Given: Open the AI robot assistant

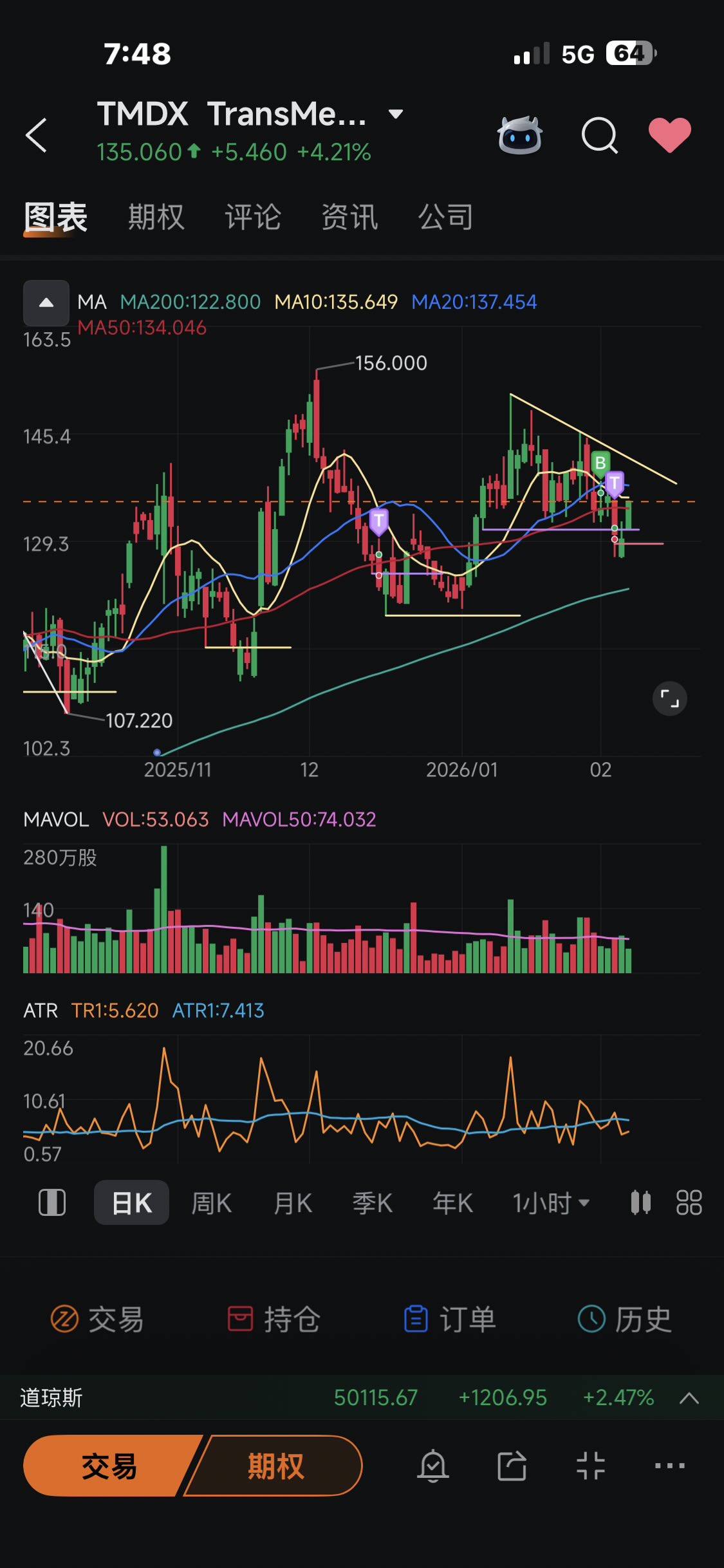Looking at the screenshot, I should coord(520,135).
